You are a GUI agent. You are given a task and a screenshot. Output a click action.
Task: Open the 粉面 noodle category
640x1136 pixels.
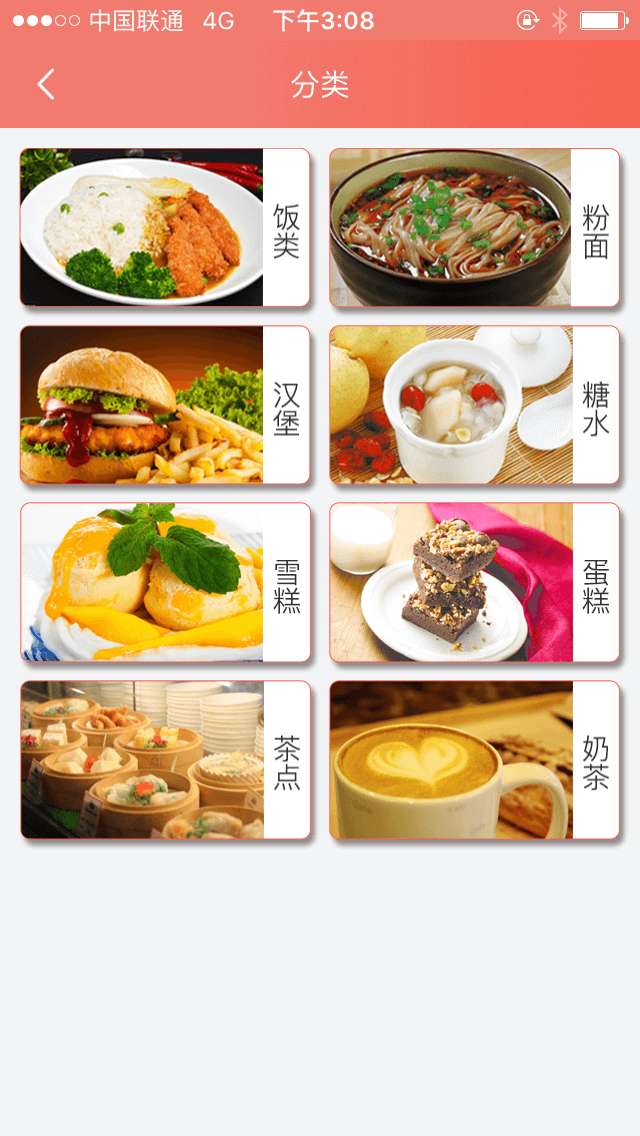coord(475,228)
